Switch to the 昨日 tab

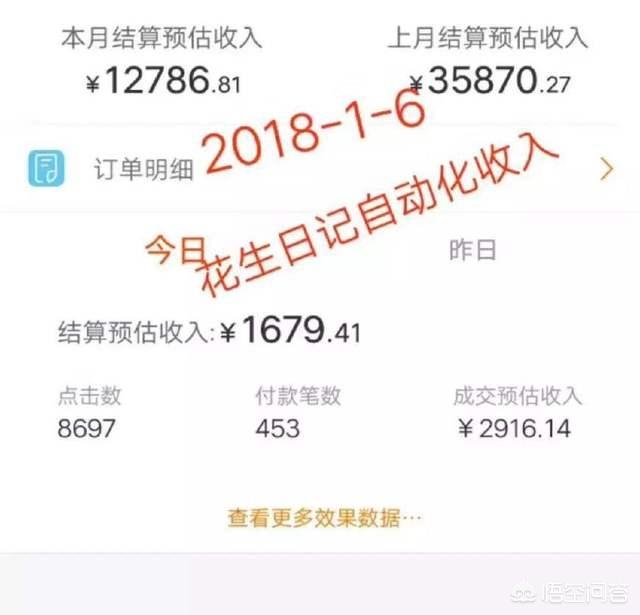pos(472,250)
